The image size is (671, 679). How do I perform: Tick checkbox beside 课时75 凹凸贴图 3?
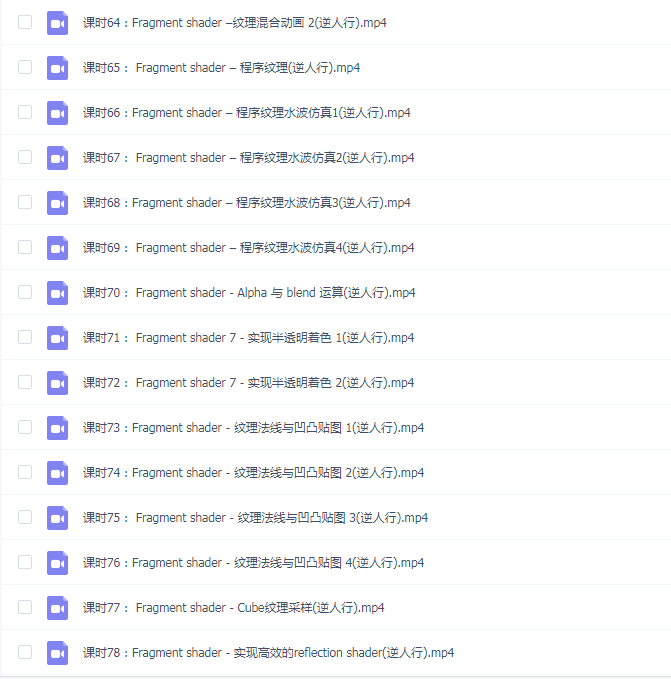coord(25,517)
